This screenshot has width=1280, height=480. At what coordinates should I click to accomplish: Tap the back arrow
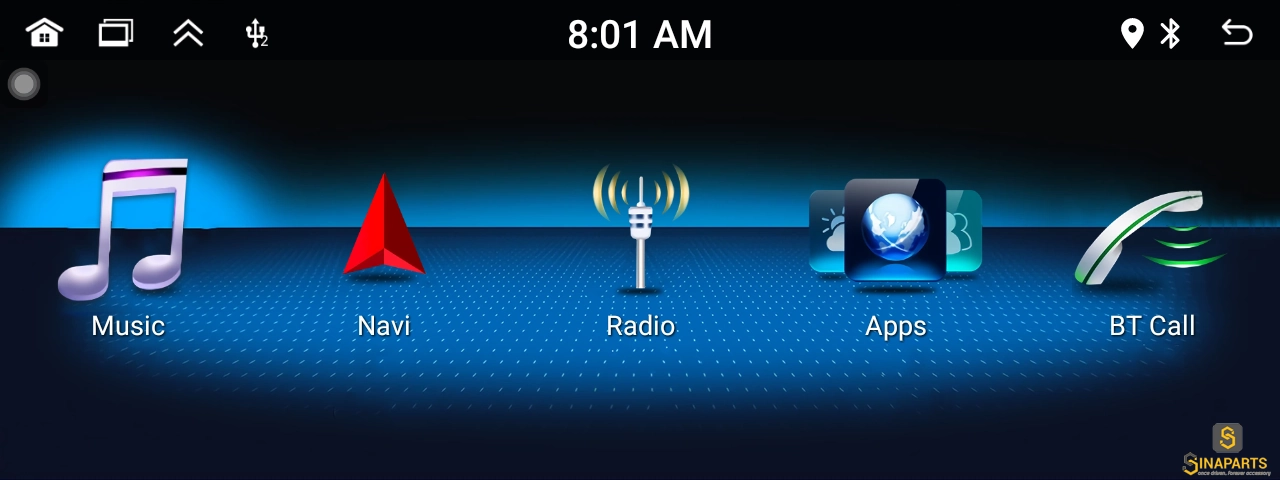[x=1236, y=33]
